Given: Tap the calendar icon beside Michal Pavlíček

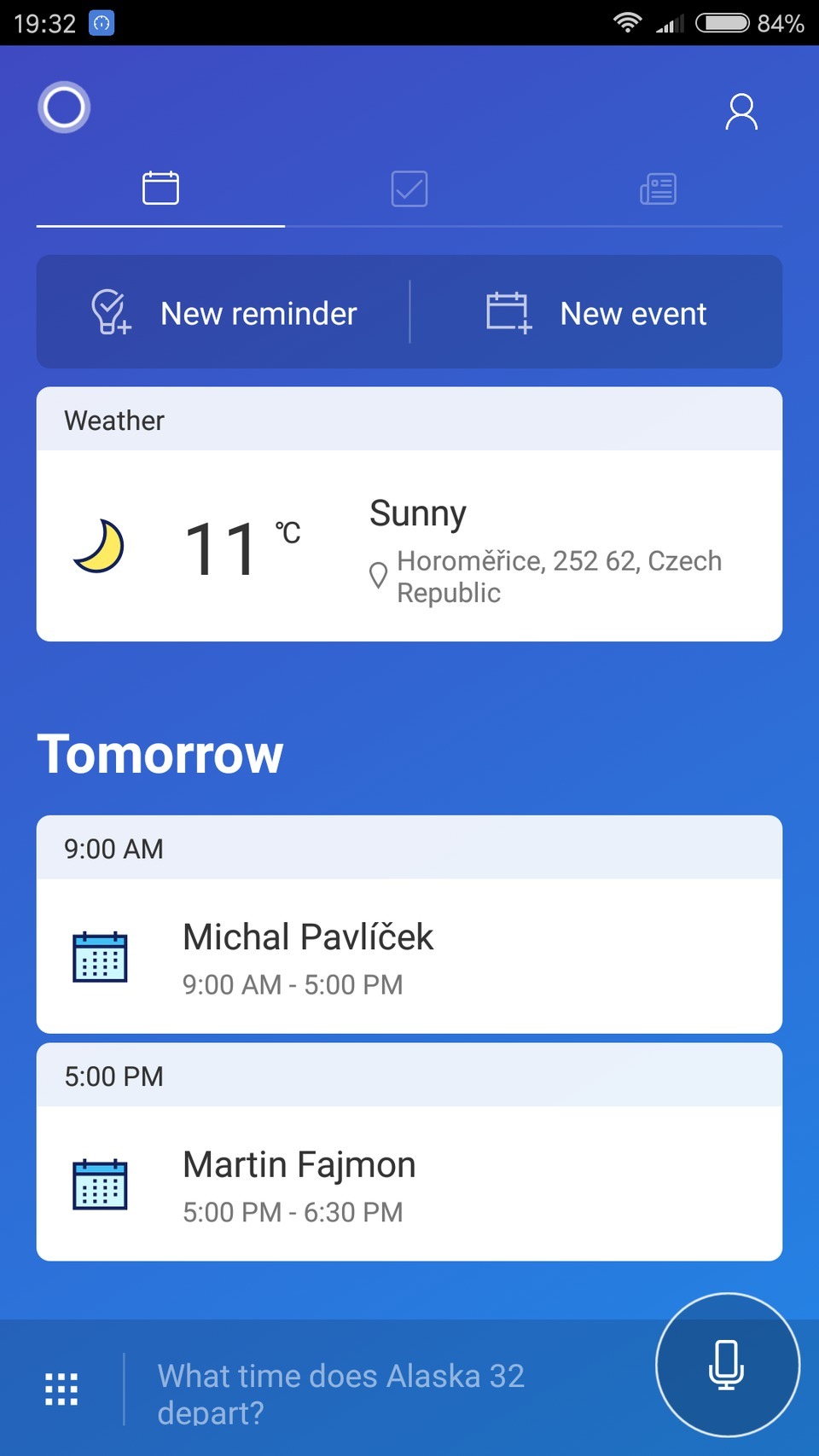Looking at the screenshot, I should pos(101,957).
